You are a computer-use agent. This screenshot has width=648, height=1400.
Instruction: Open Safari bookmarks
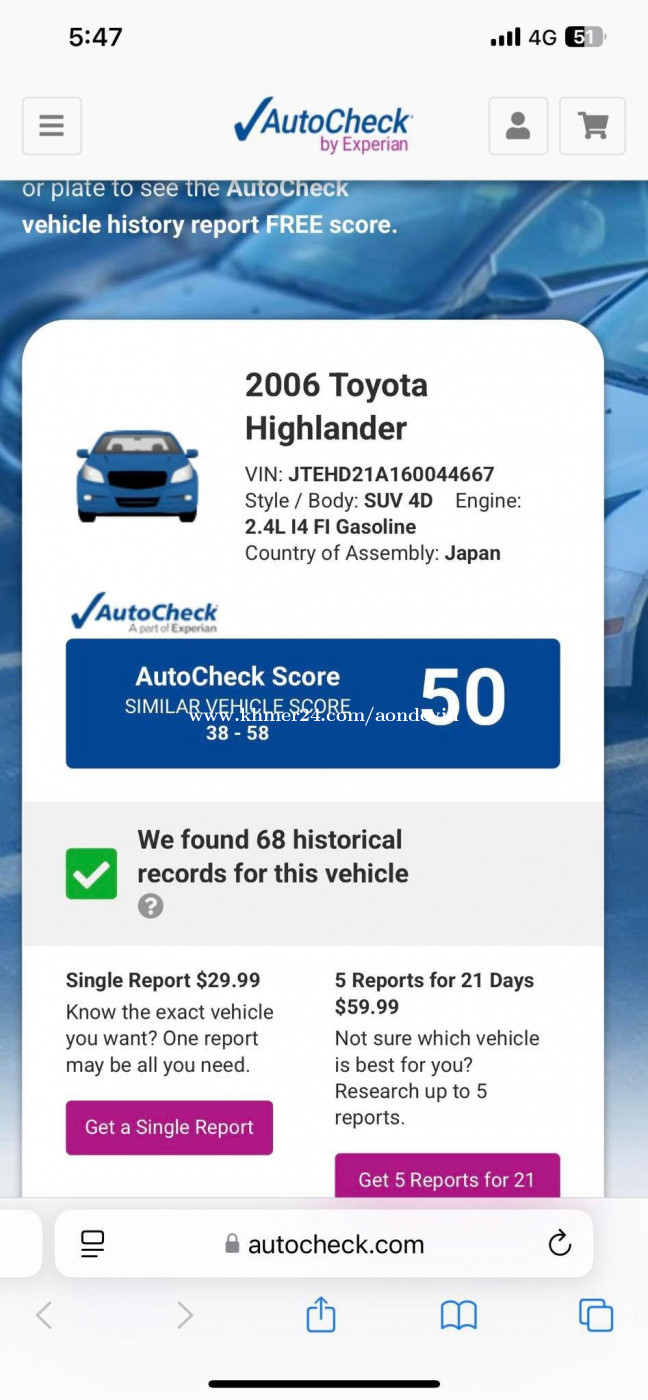[x=459, y=1315]
